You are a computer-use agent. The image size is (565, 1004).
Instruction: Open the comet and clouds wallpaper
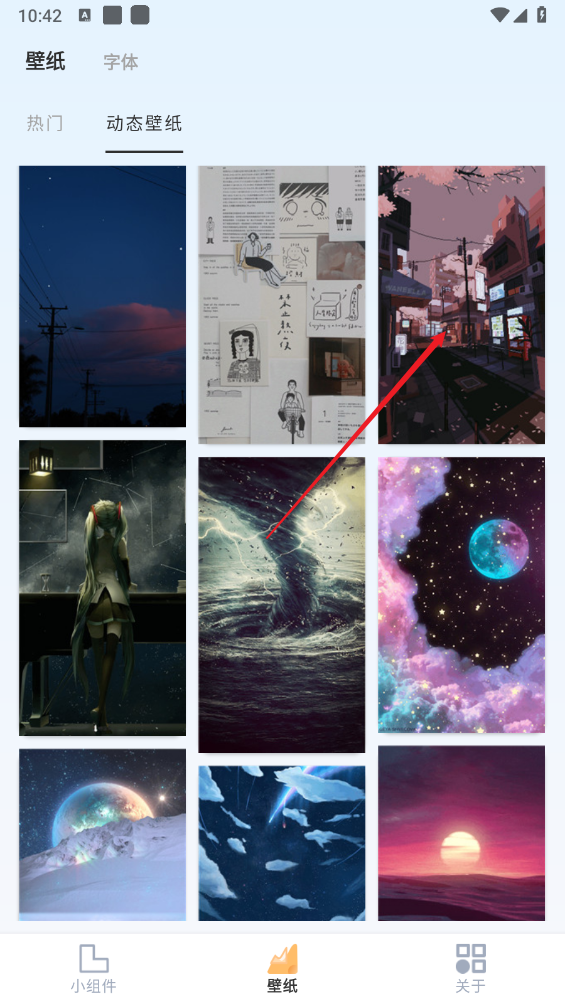pos(282,843)
